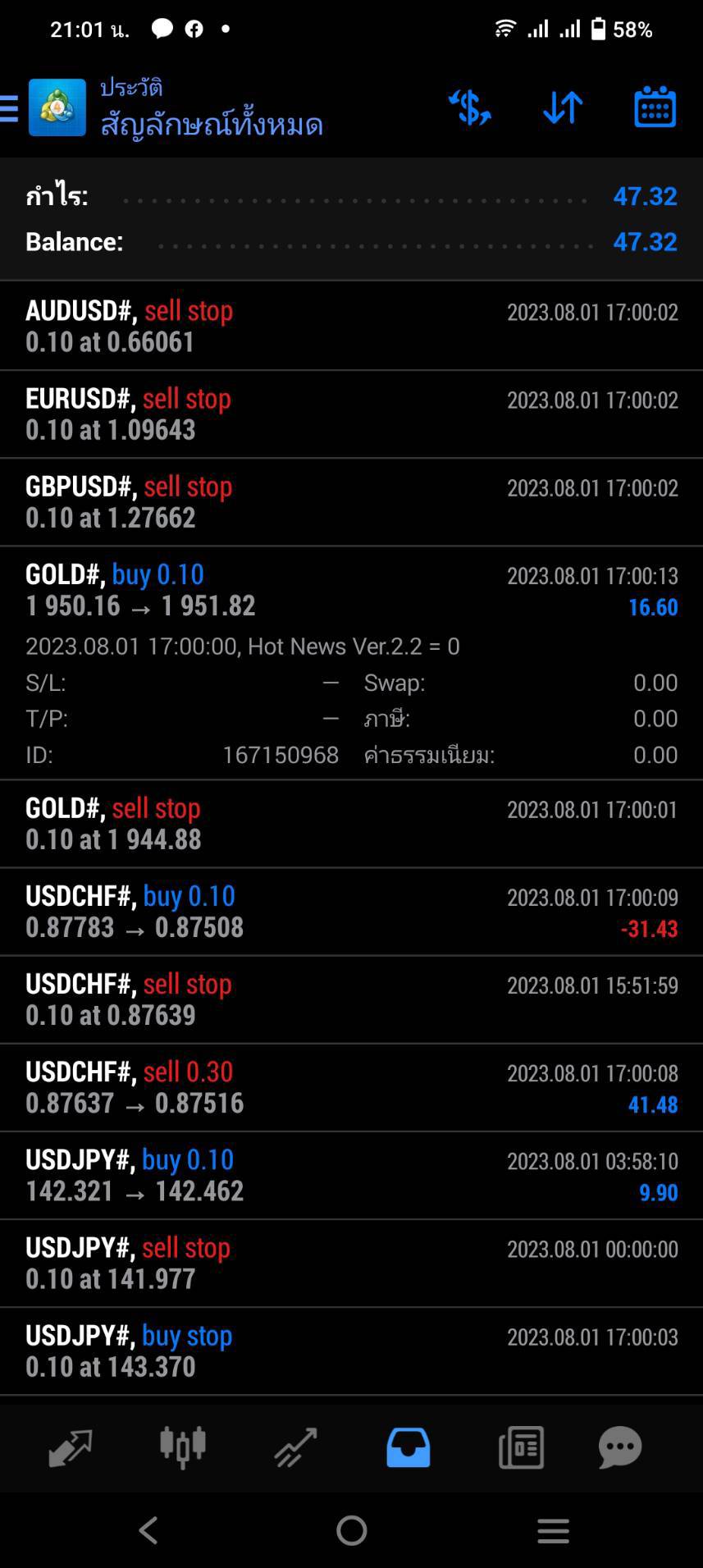
Task: Expand USDCHF# sell 0.30 trade
Action: (351, 1087)
